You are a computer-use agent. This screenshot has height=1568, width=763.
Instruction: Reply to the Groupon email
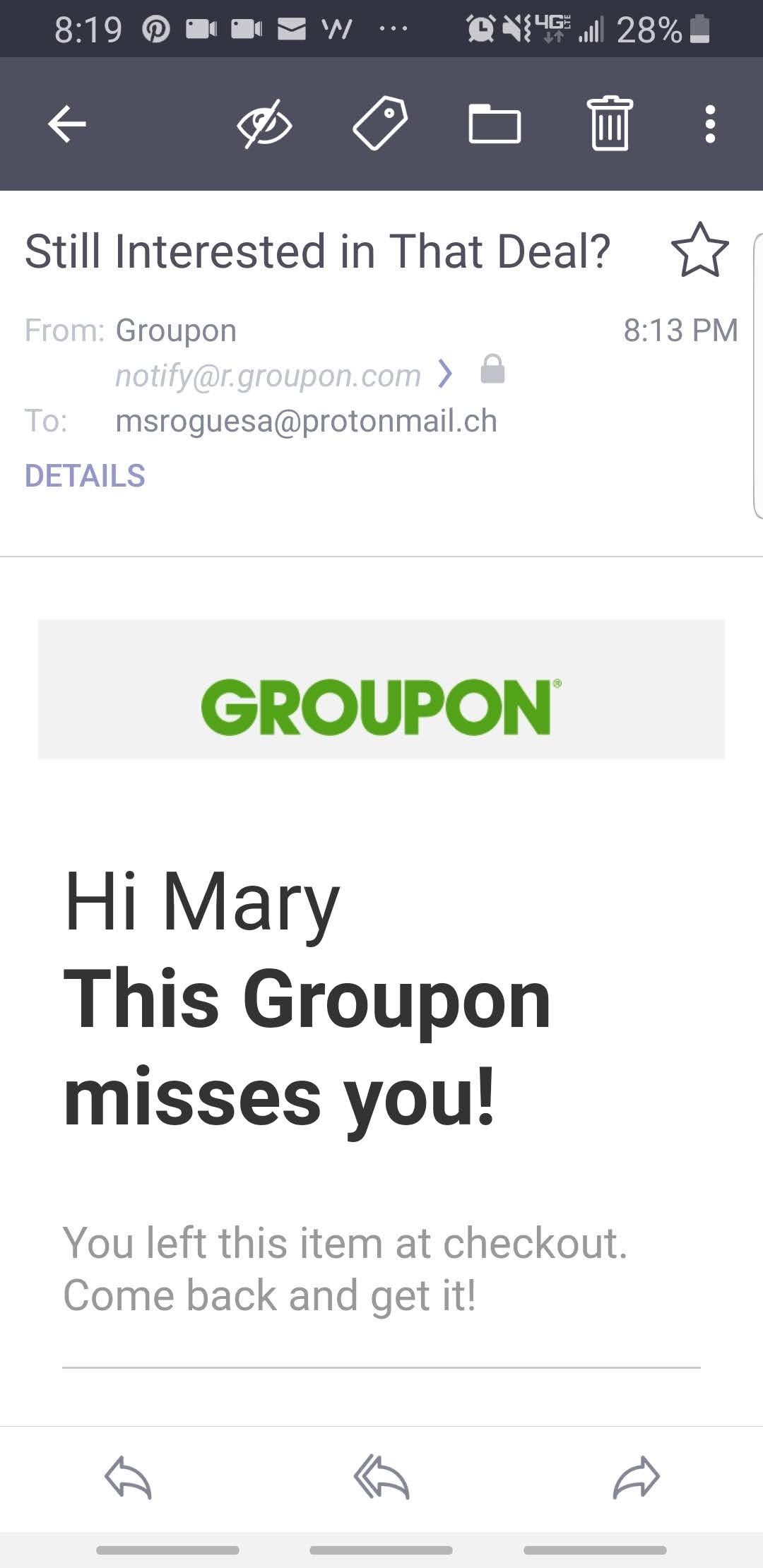click(128, 1478)
